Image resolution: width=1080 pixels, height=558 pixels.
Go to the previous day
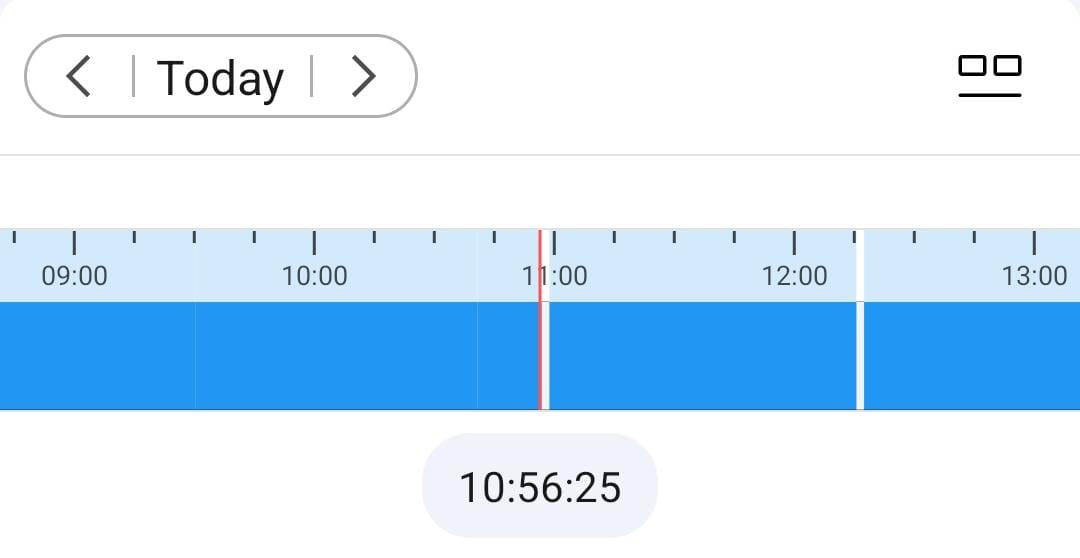pyautogui.click(x=78, y=77)
